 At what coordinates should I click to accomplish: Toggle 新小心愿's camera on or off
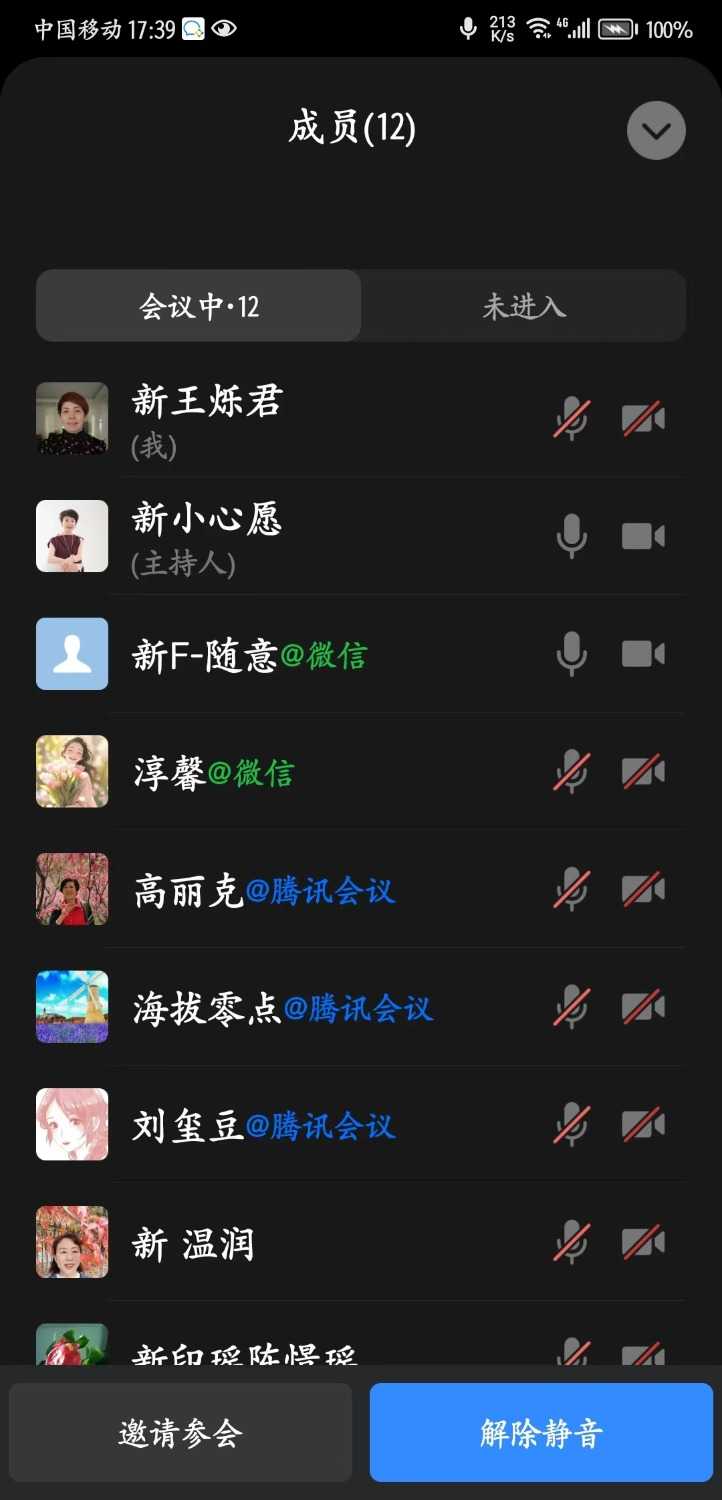tap(643, 536)
